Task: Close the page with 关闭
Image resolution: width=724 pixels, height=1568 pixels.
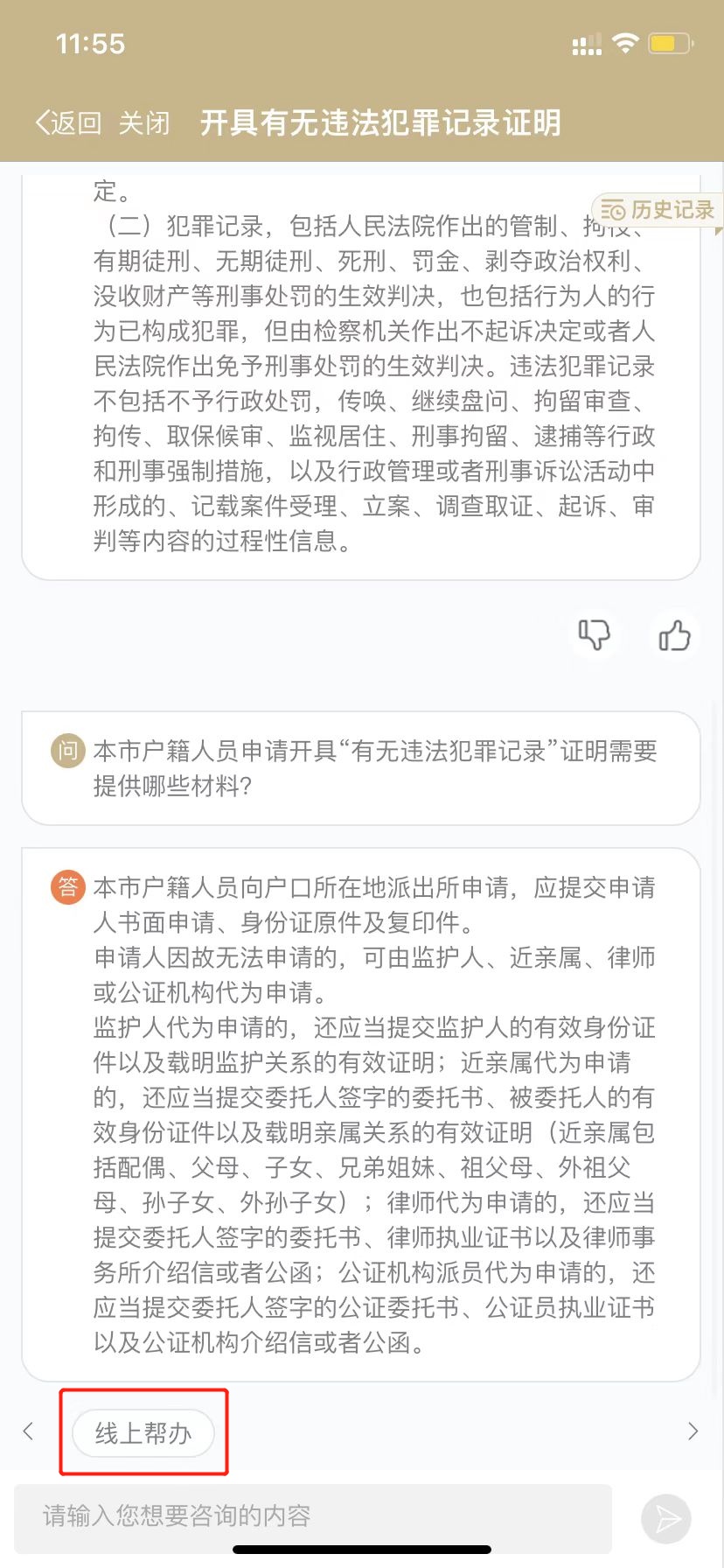Action: [x=144, y=123]
